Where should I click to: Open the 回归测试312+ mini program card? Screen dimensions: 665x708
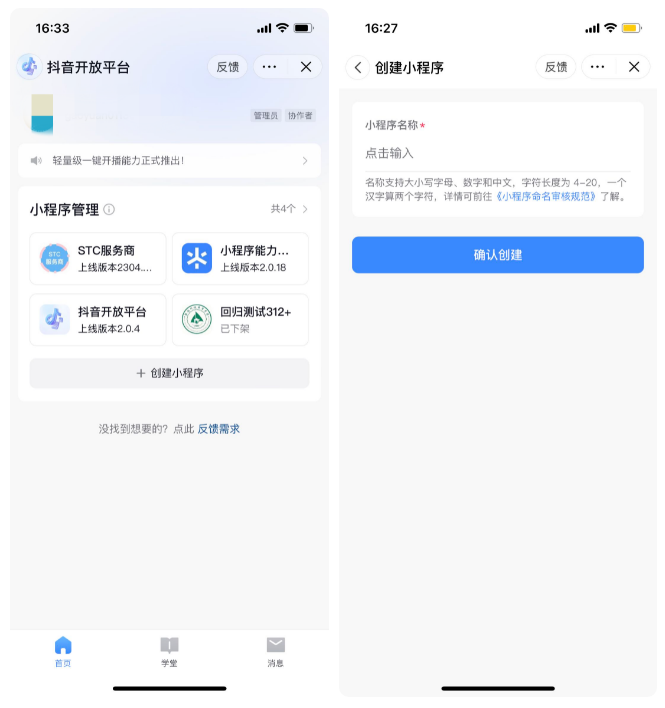click(x=240, y=319)
